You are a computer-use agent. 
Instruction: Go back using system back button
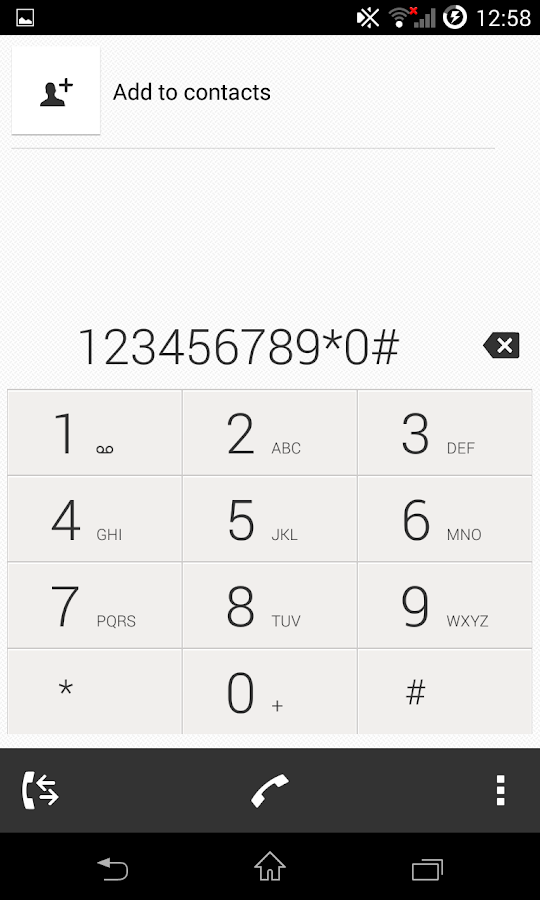[x=112, y=868]
